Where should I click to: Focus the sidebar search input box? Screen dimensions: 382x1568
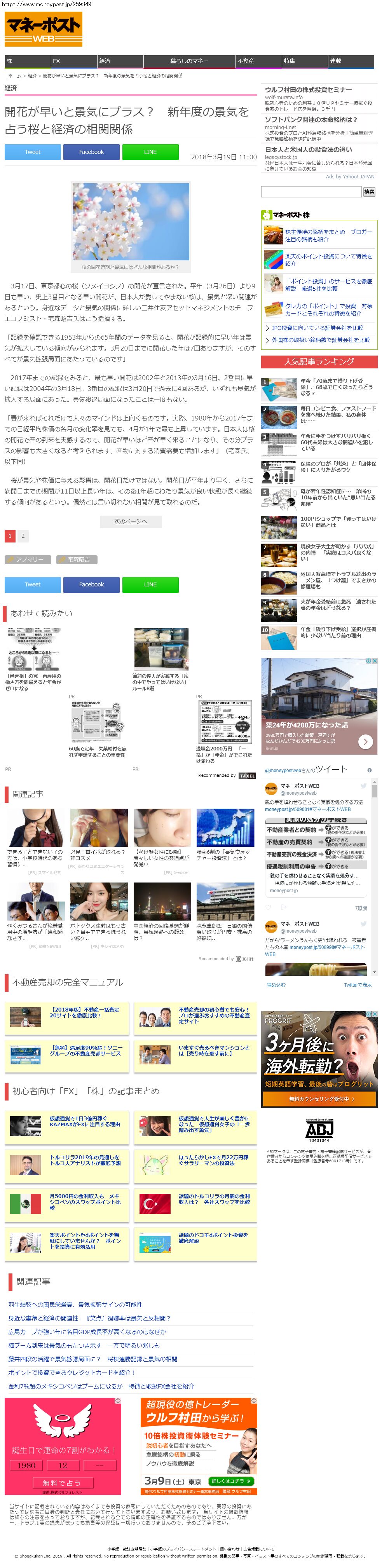tap(311, 192)
